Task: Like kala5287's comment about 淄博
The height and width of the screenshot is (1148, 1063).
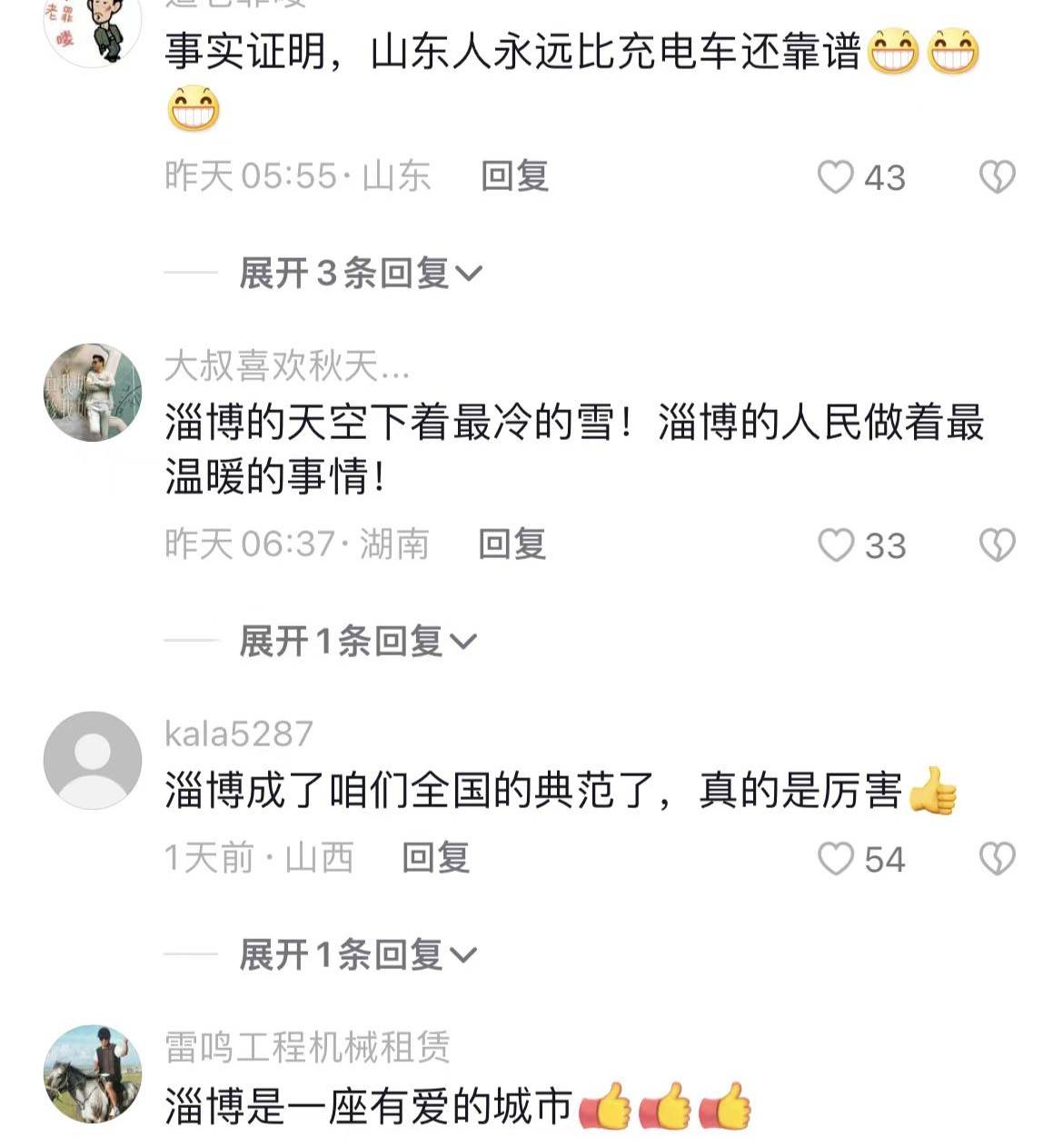Action: pyautogui.click(x=836, y=859)
